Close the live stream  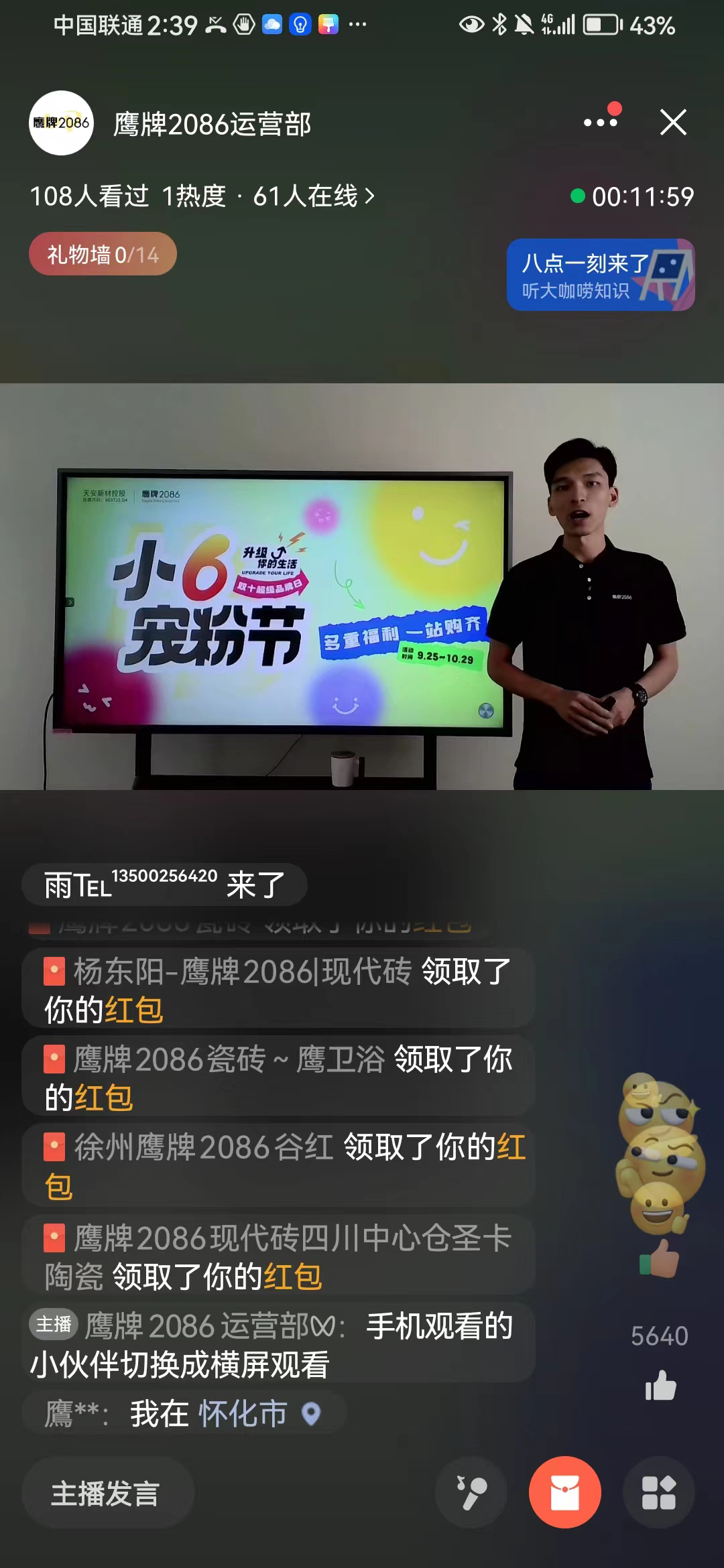(673, 123)
